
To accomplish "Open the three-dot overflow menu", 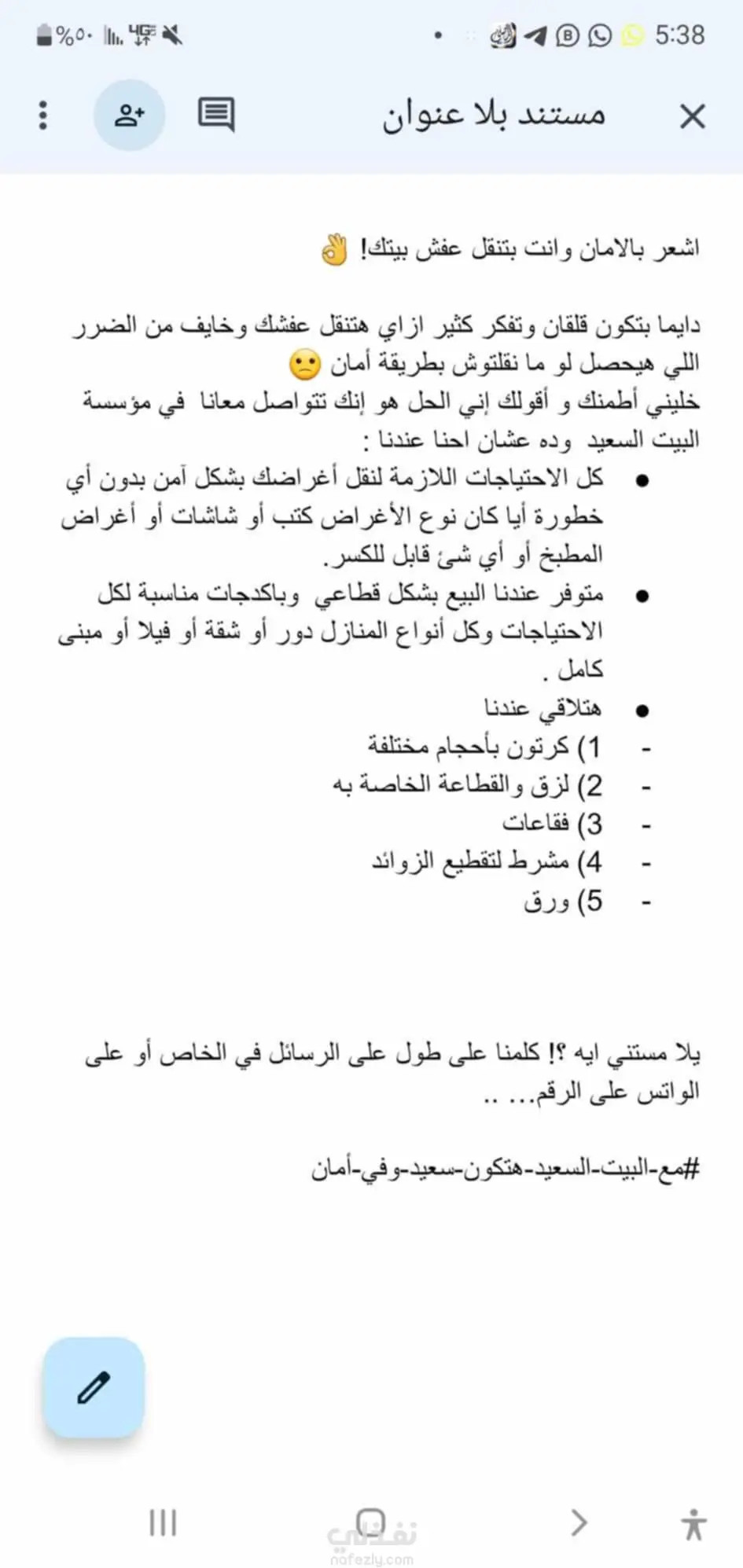I will [x=43, y=115].
